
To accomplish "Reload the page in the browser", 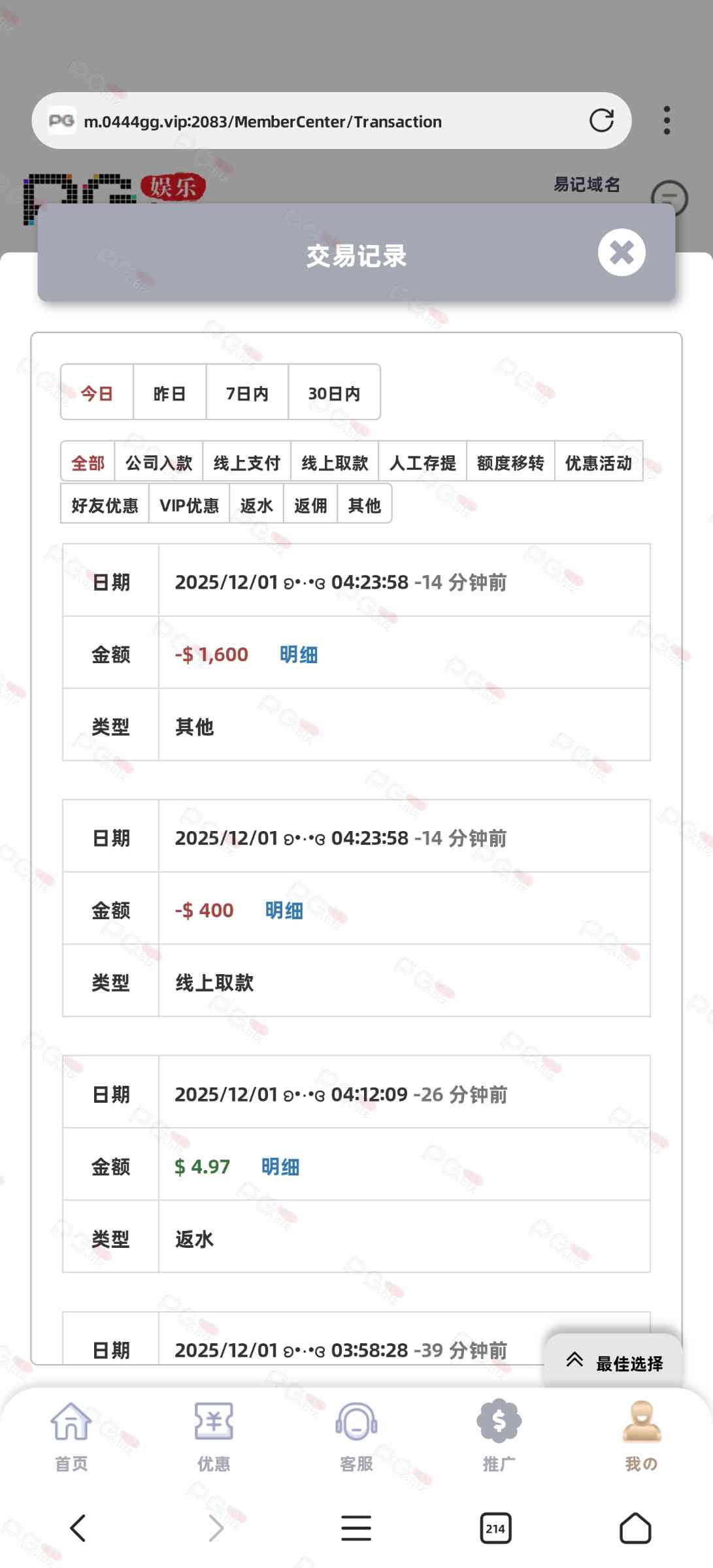I will [x=601, y=121].
